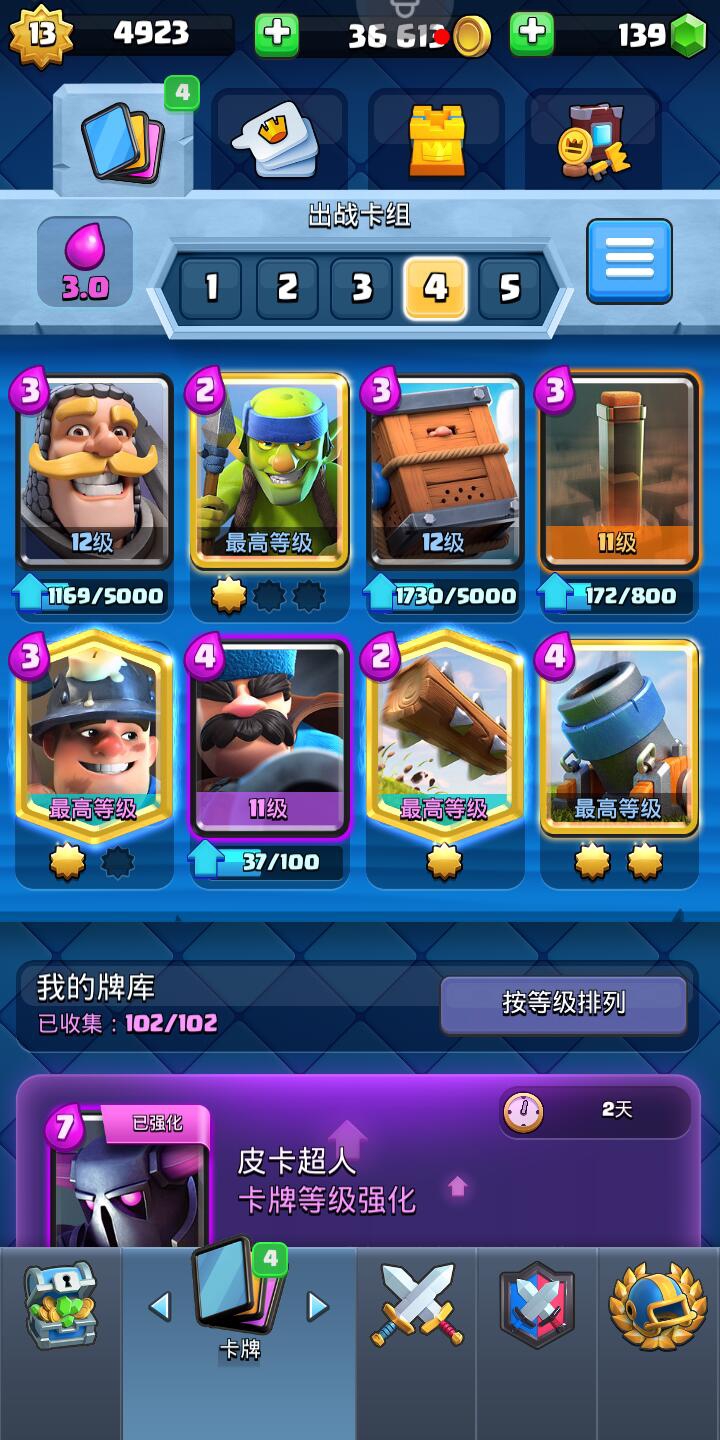Screen dimensions: 720x1440
Task: Select battle deck slot 1
Action: 211,288
